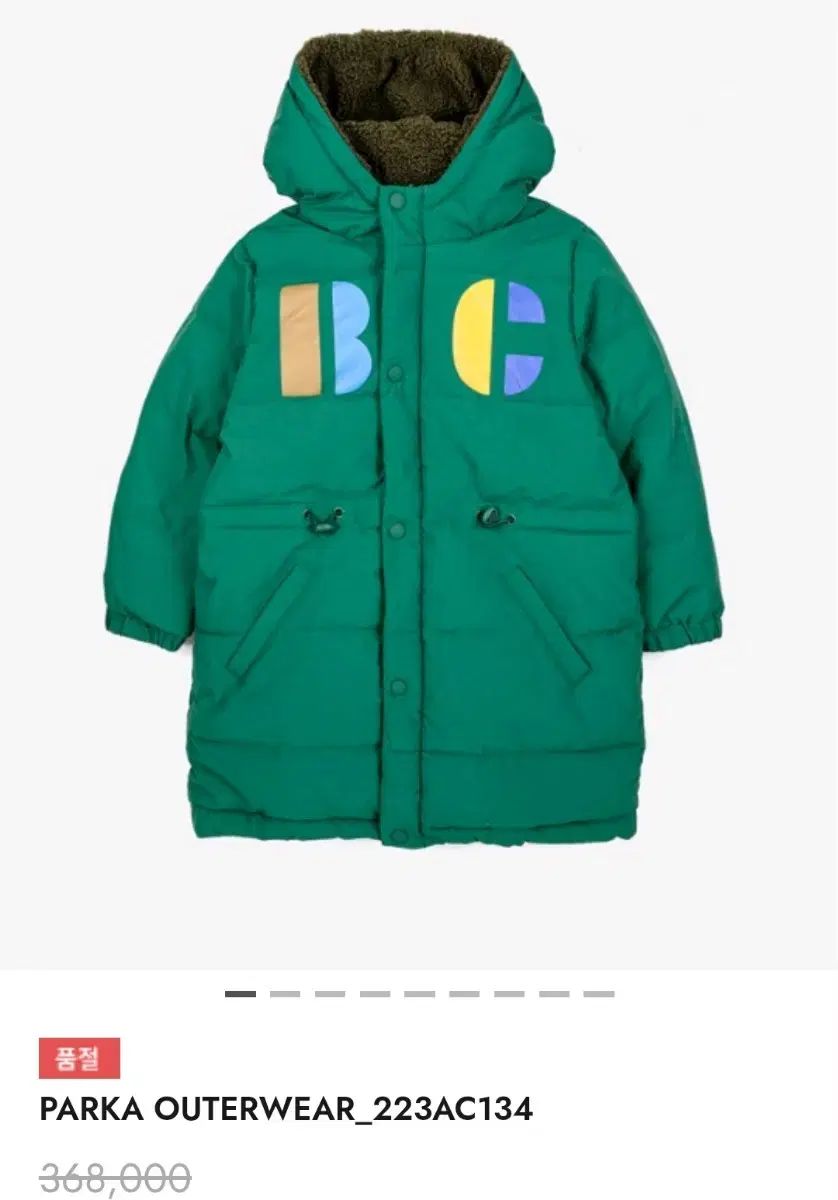Select the last image indicator dash
The width and height of the screenshot is (838, 1200).
click(599, 994)
